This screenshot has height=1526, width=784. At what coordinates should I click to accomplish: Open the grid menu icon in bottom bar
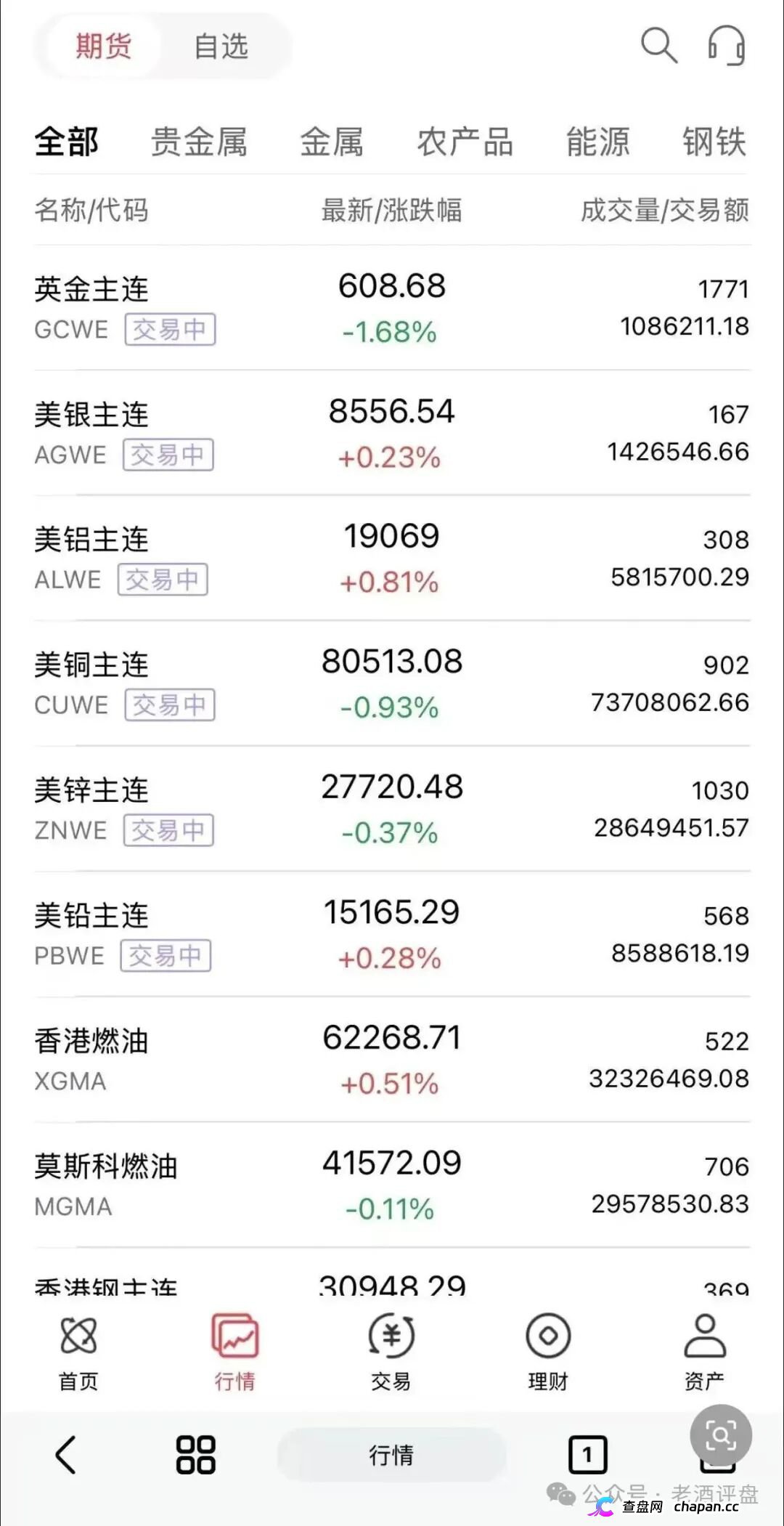coord(196,1455)
